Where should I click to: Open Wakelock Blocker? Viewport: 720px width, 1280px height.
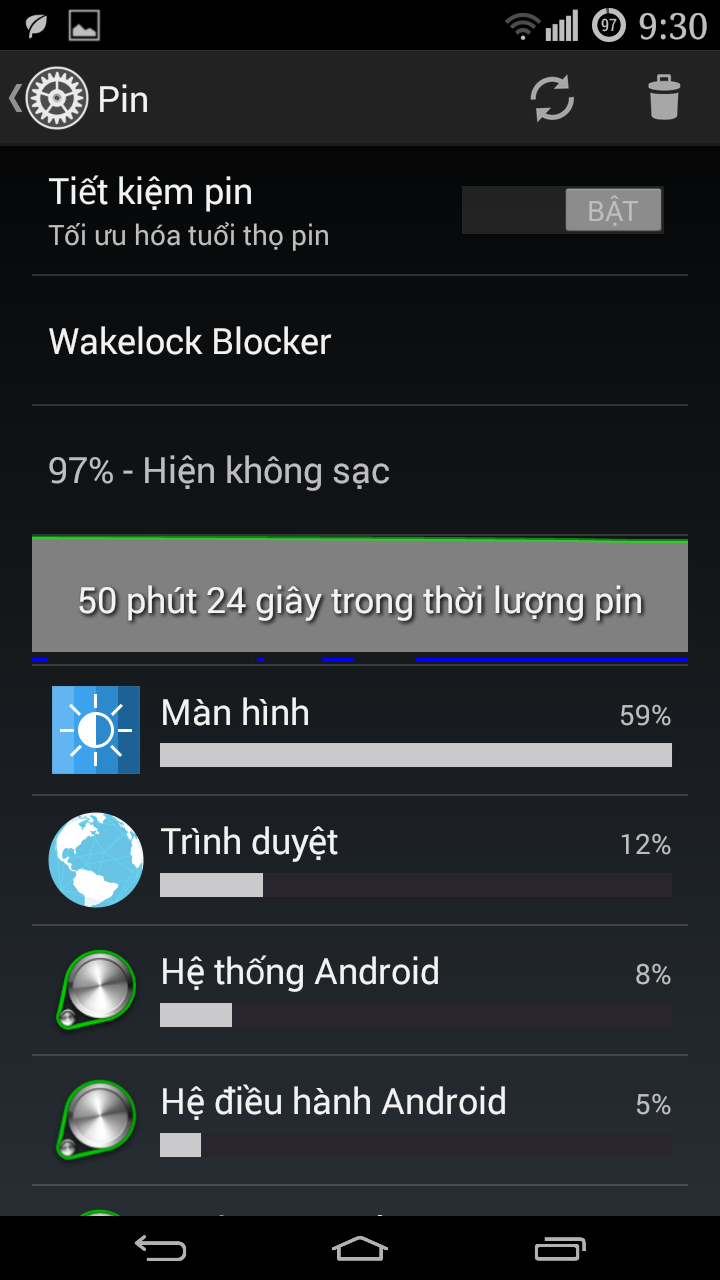coord(360,341)
